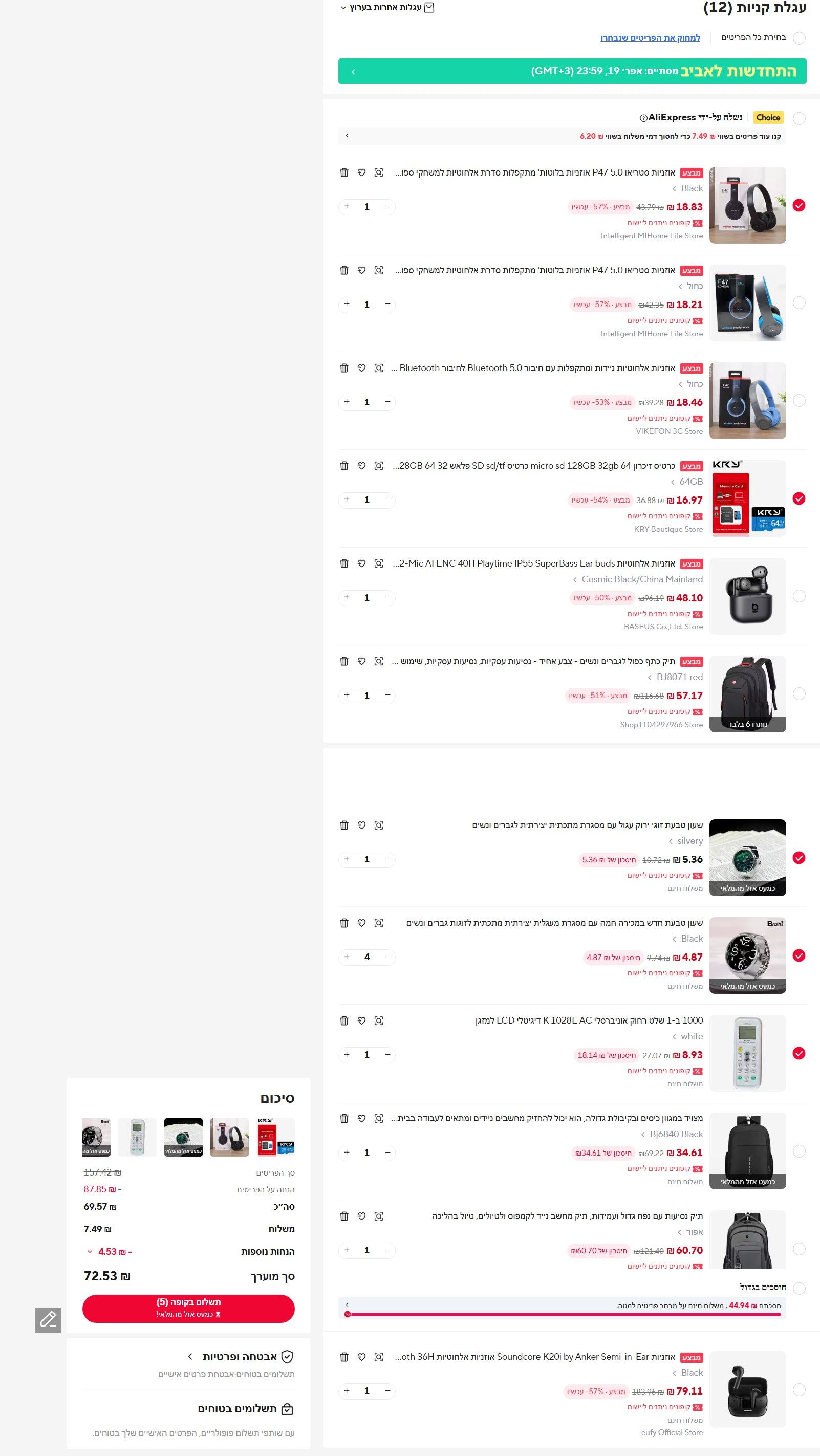Expand other carts in channel dropdown
Viewport: 820px width, 1456px height.
click(x=386, y=7)
